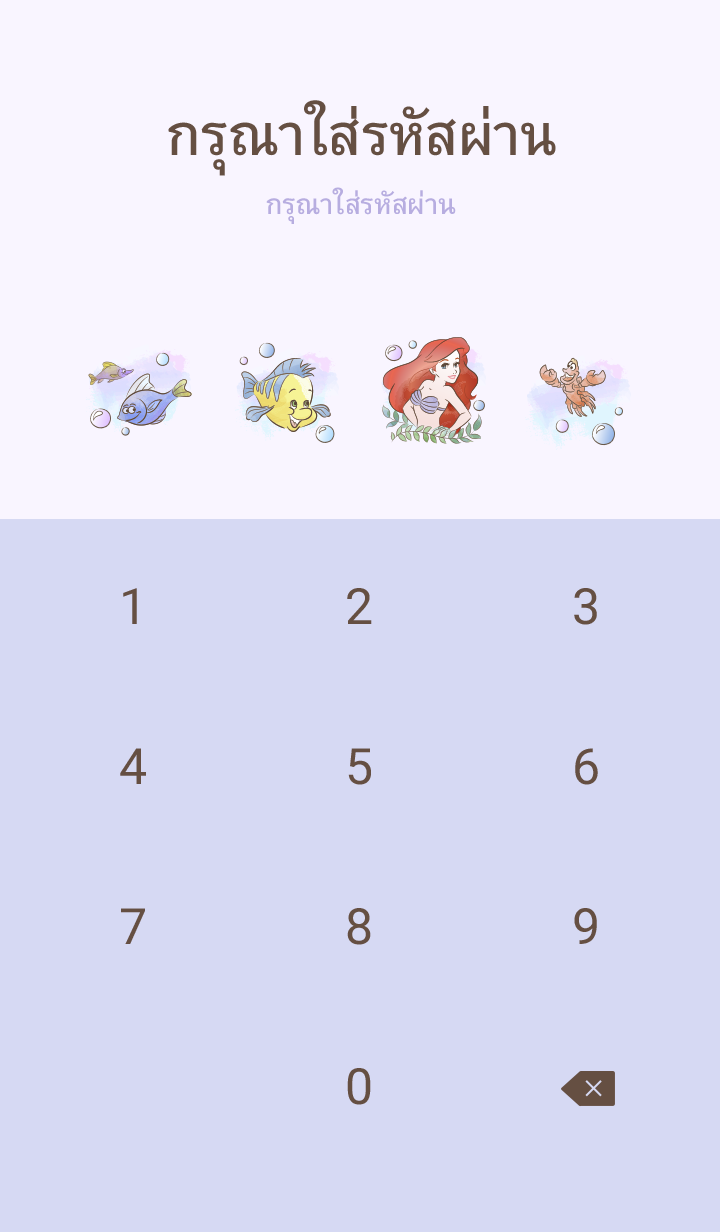Delete the last digit with backspace
Viewport: 720px width, 1232px height.
[x=588, y=1088]
